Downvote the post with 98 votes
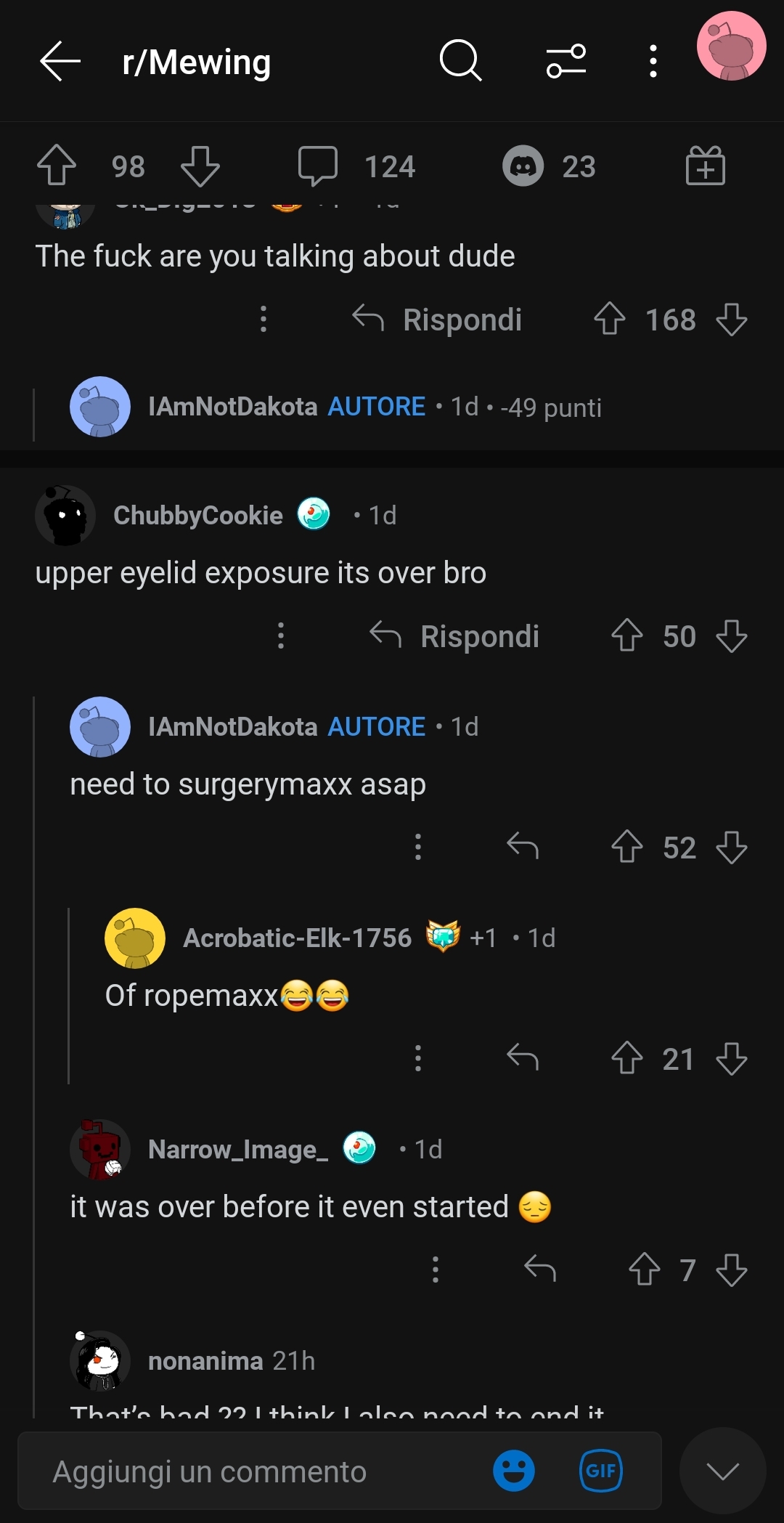The height and width of the screenshot is (1523, 784). coord(200,166)
